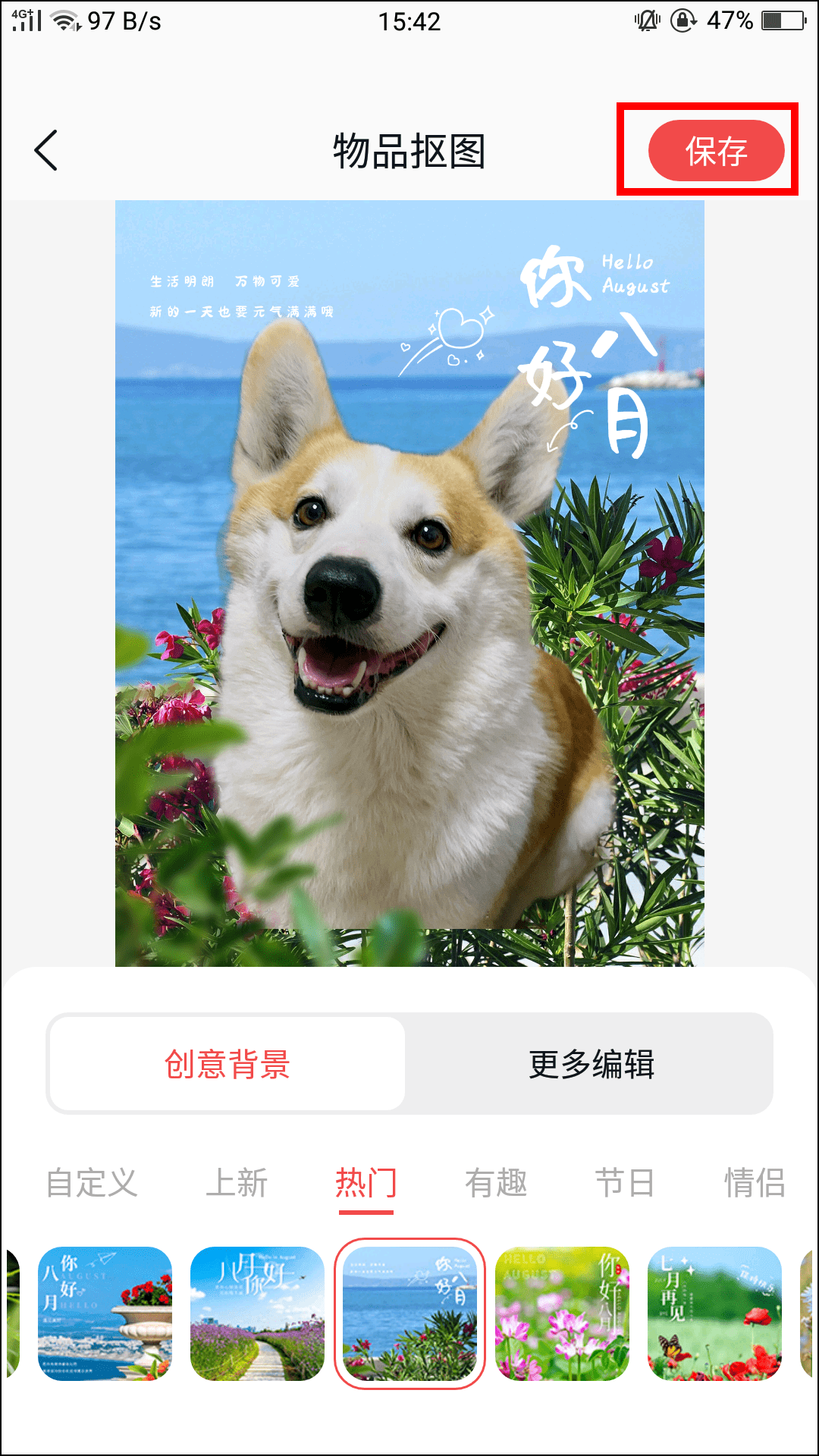This screenshot has width=819, height=1456.
Task: Tap the red 保存 save button
Action: coord(716,150)
